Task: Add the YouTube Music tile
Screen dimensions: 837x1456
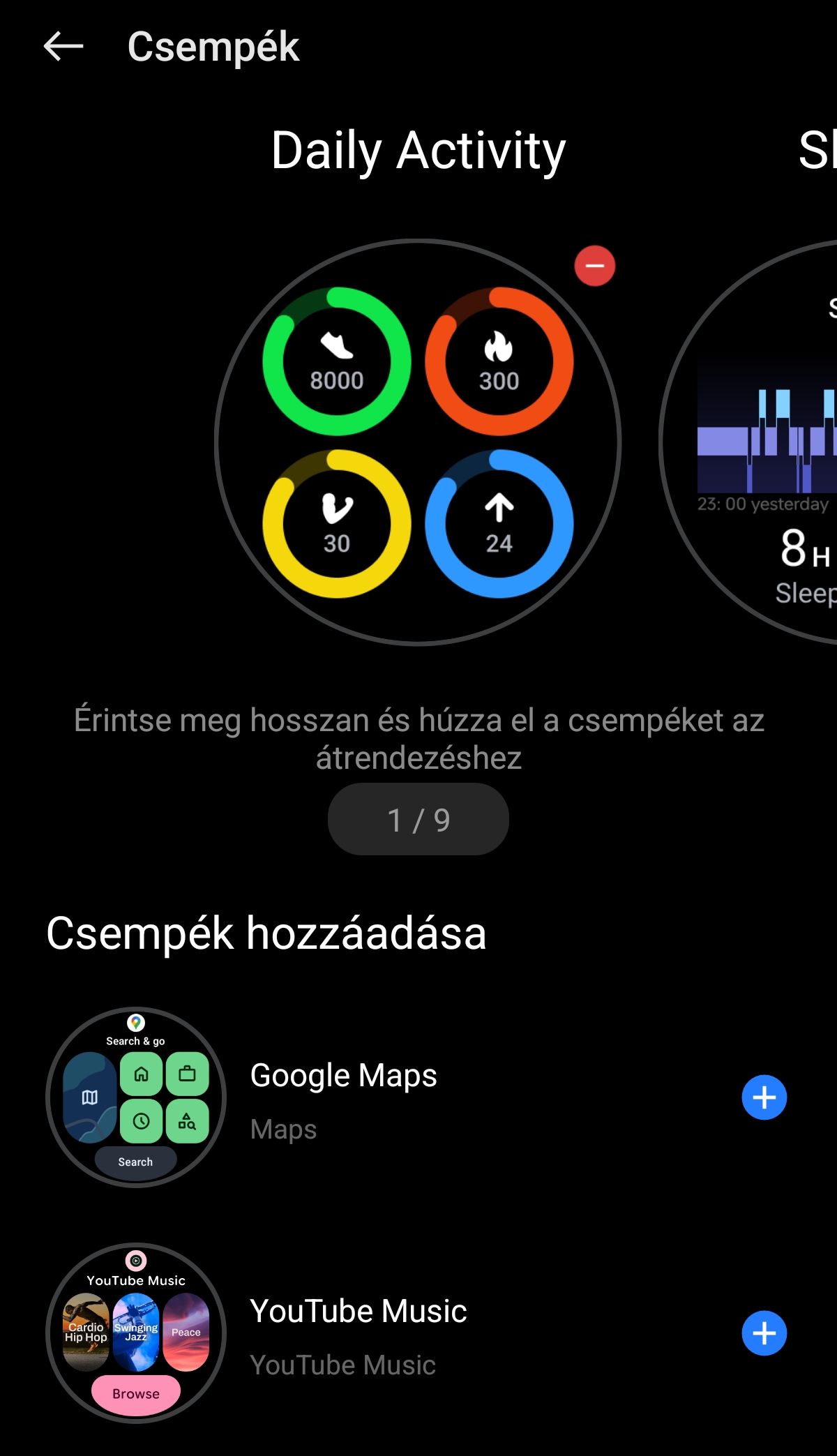Action: pyautogui.click(x=764, y=1333)
